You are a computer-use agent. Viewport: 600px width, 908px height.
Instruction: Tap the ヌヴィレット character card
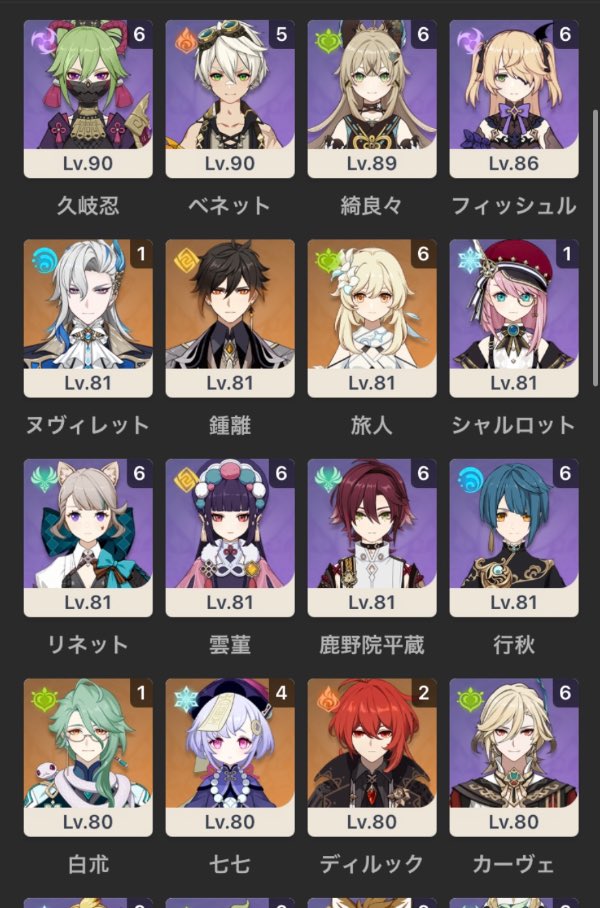(88, 318)
